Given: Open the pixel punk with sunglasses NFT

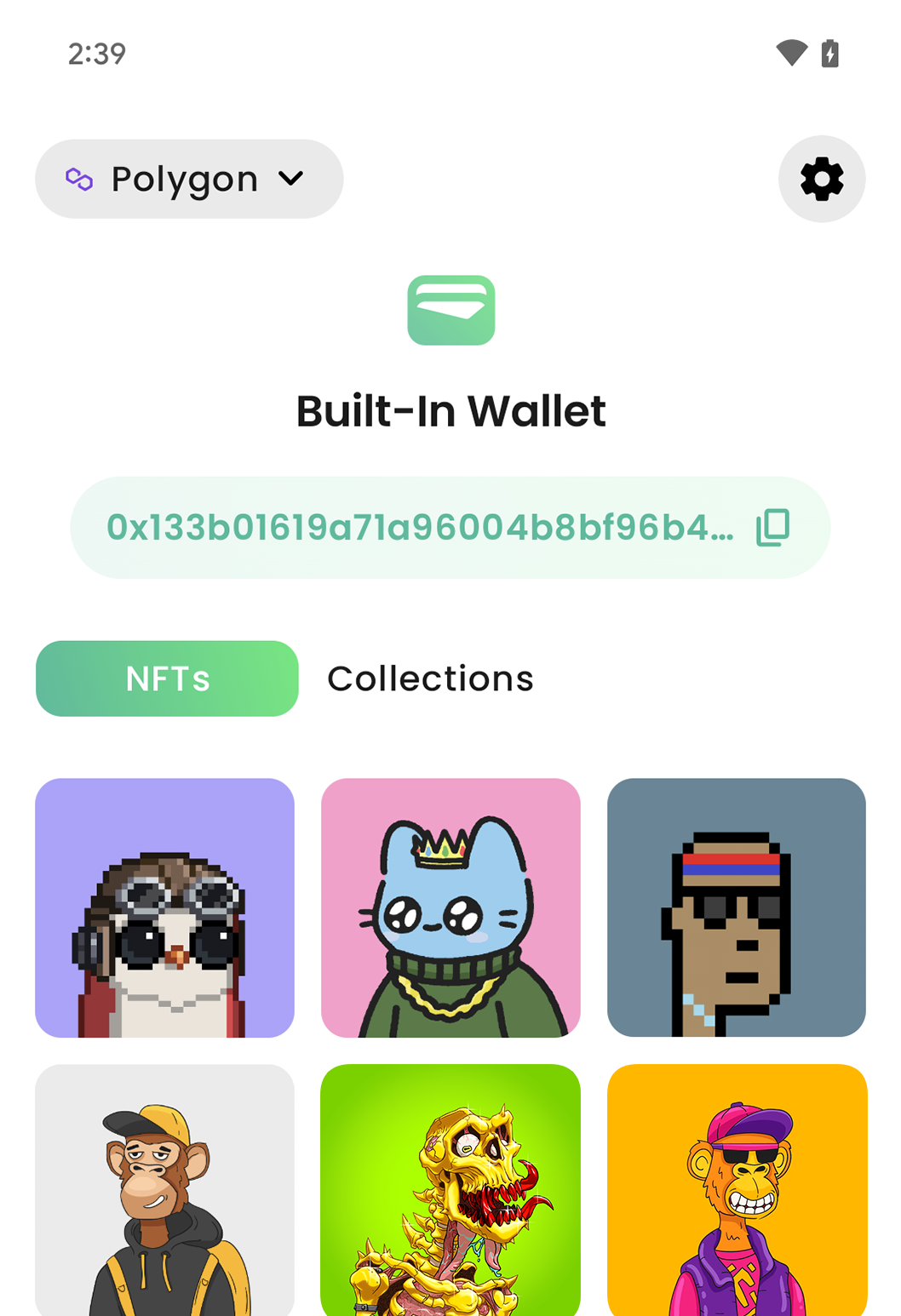Looking at the screenshot, I should (737, 907).
